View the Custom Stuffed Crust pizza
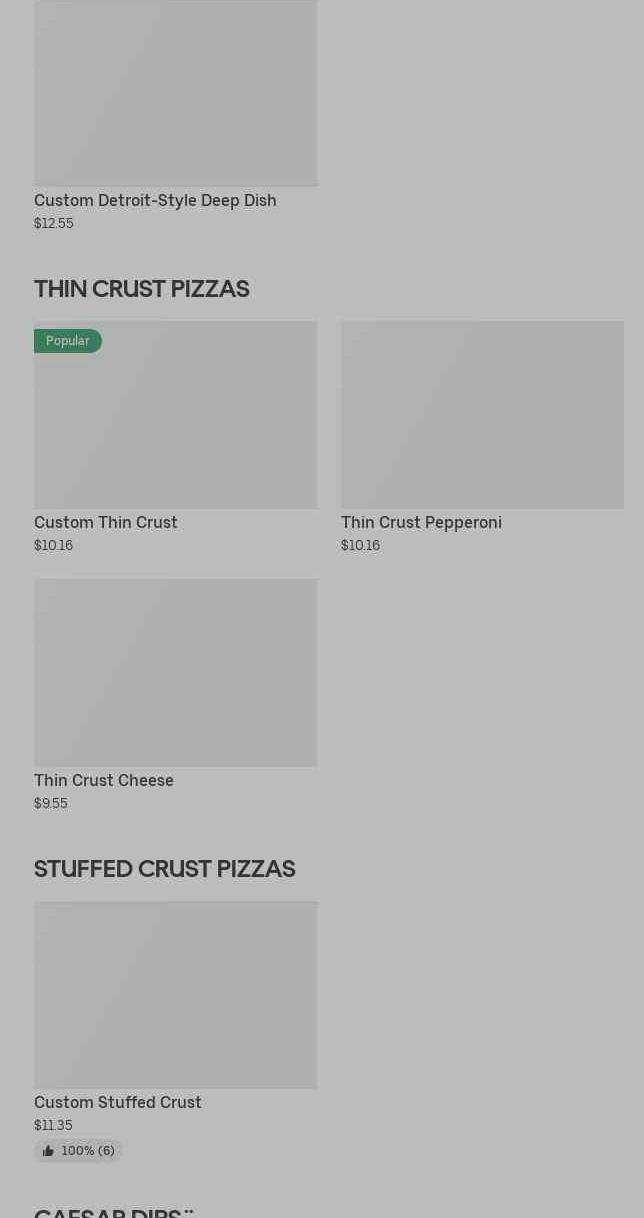Screen dimensions: 644x1218 [x=175, y=1031]
